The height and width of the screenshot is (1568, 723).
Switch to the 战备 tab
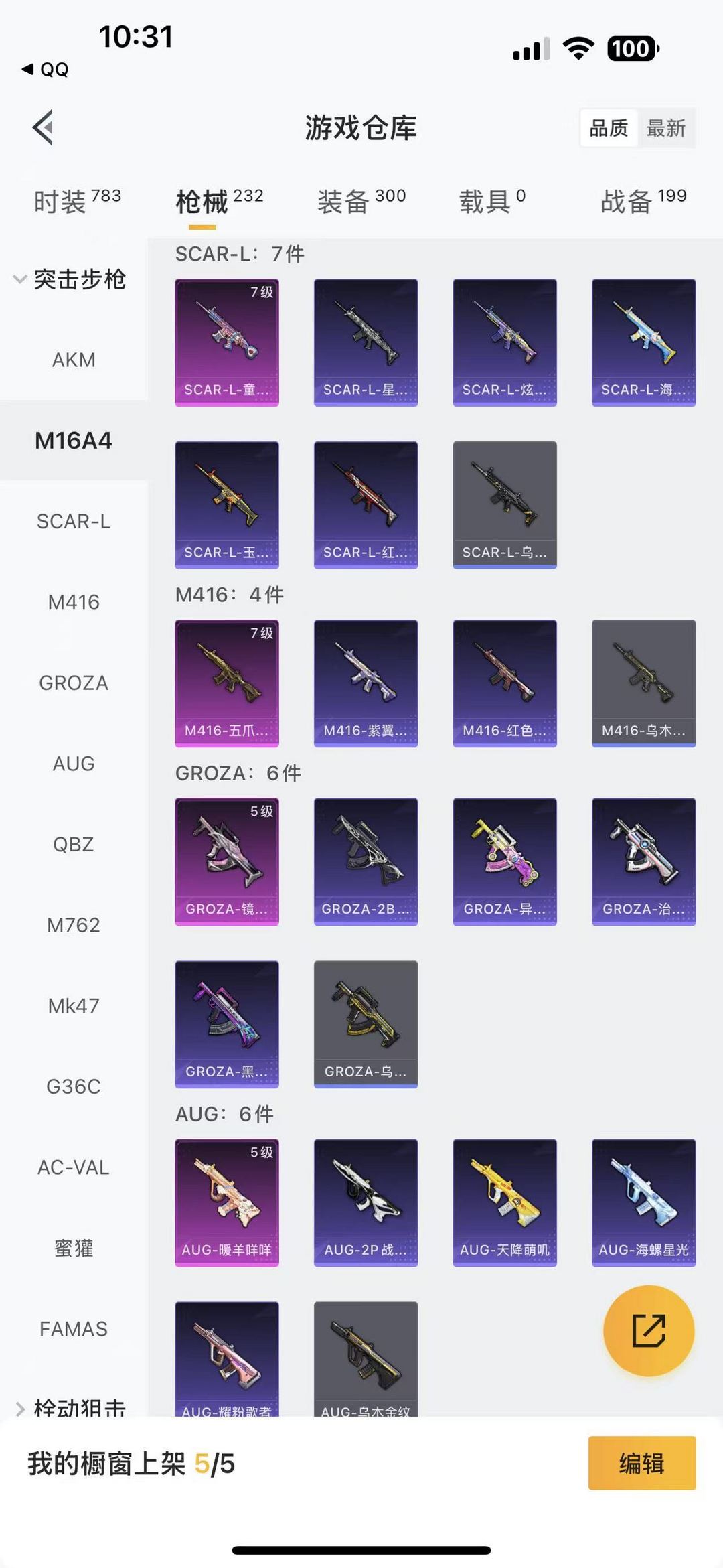tap(643, 200)
